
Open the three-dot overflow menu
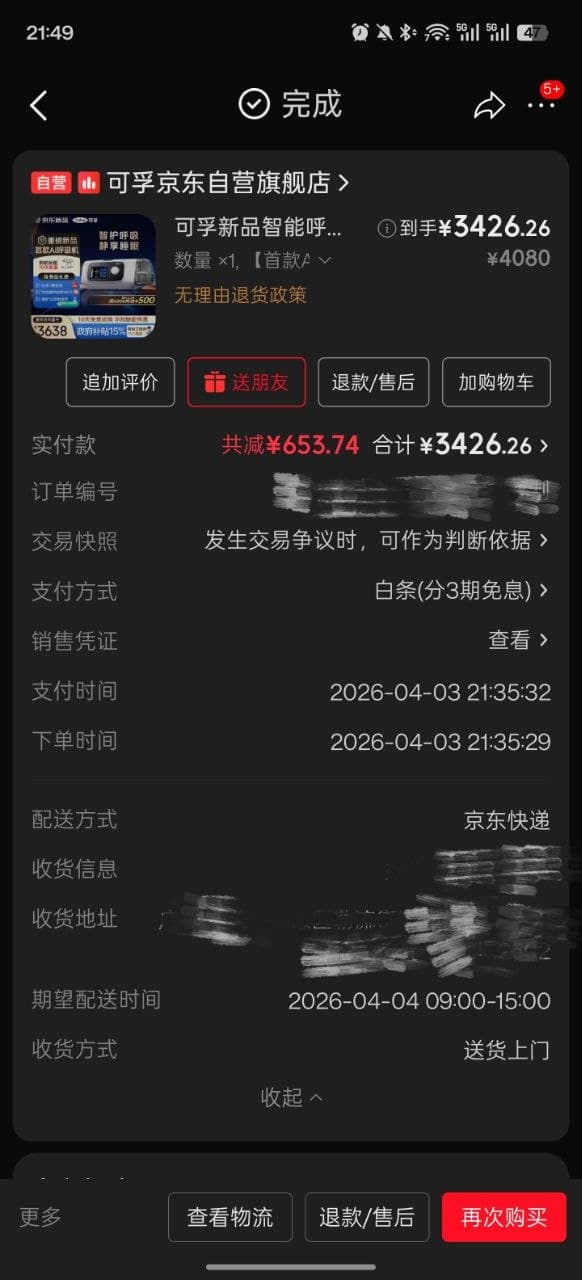tap(541, 105)
